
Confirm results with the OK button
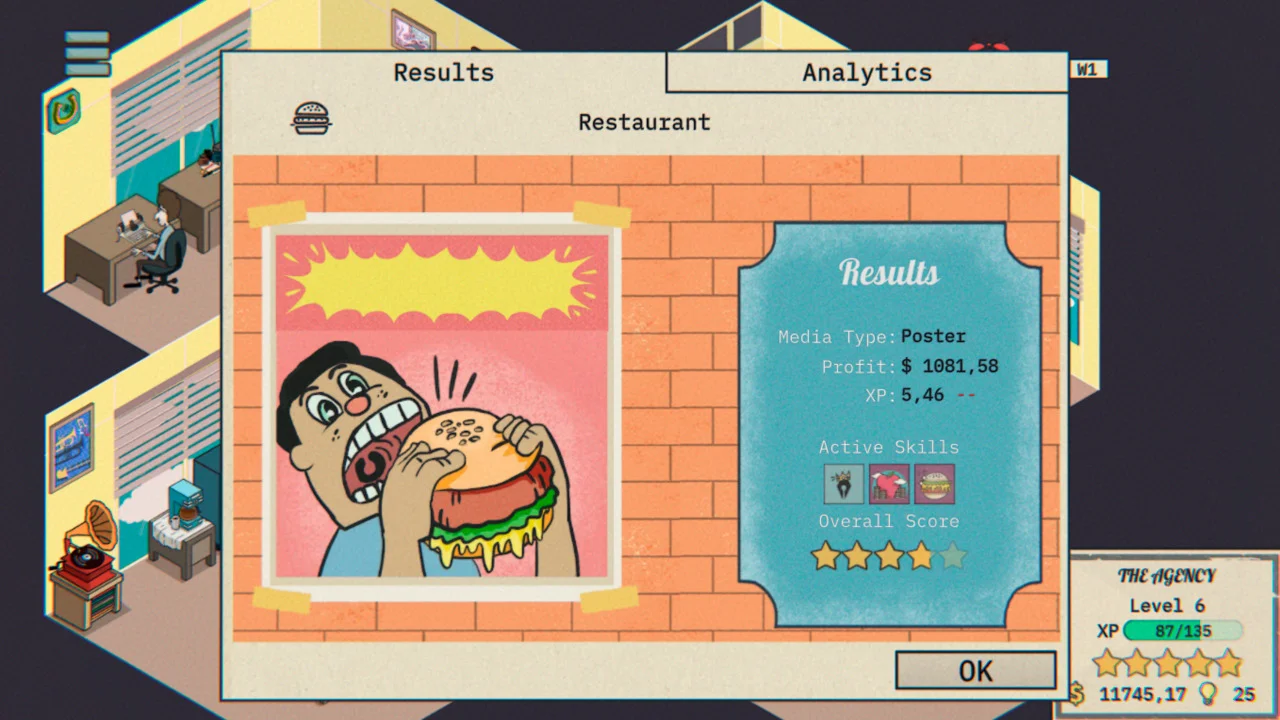[975, 670]
